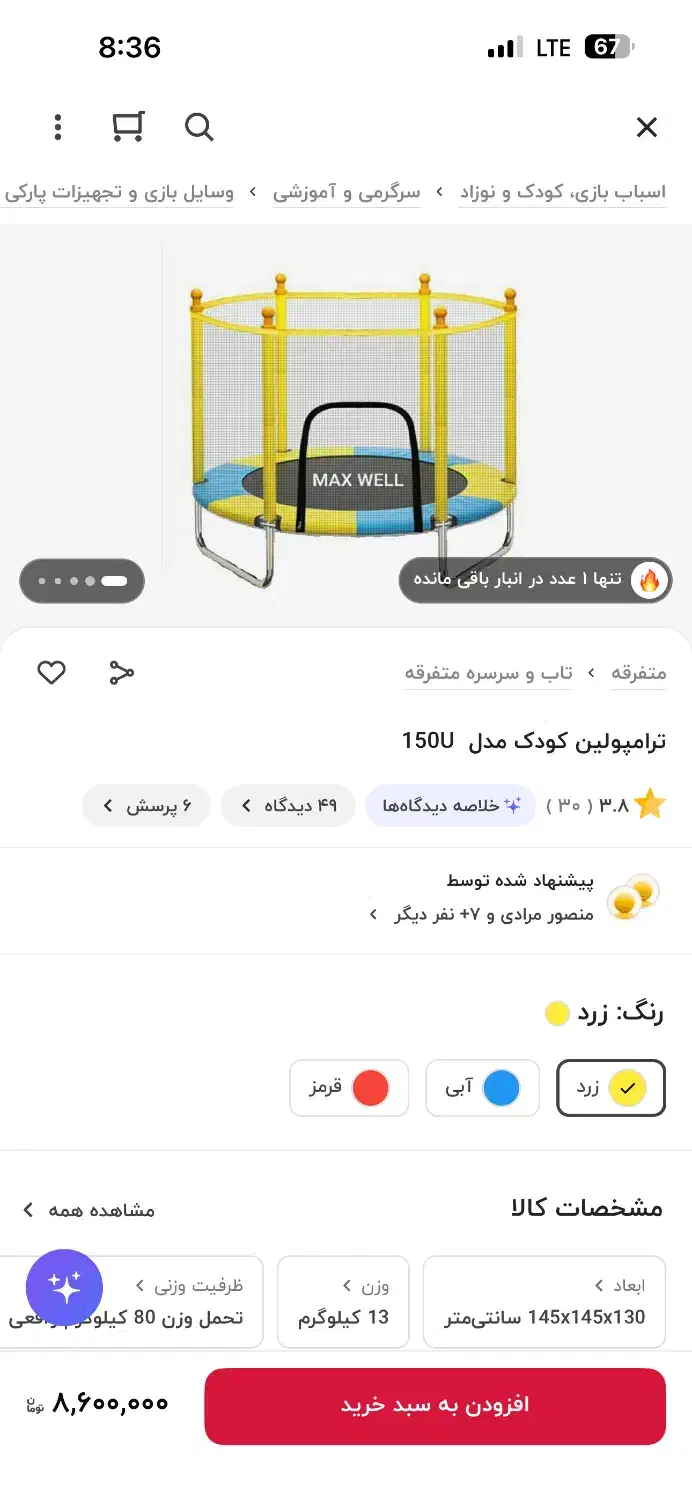Share this trampoline product
The height and width of the screenshot is (1500, 692).
(x=121, y=673)
